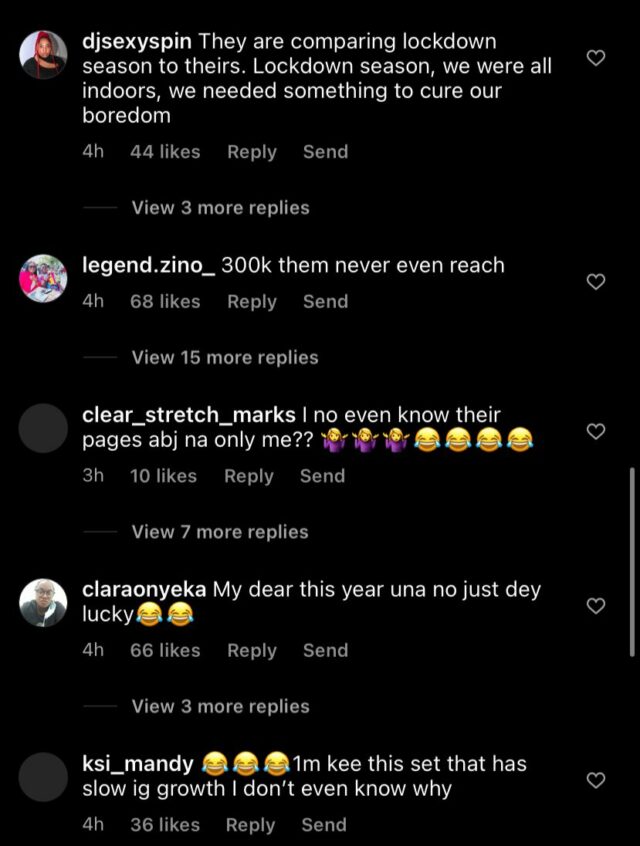The image size is (640, 846).
Task: Send djsexyspin's comment to someone
Action: [x=325, y=152]
